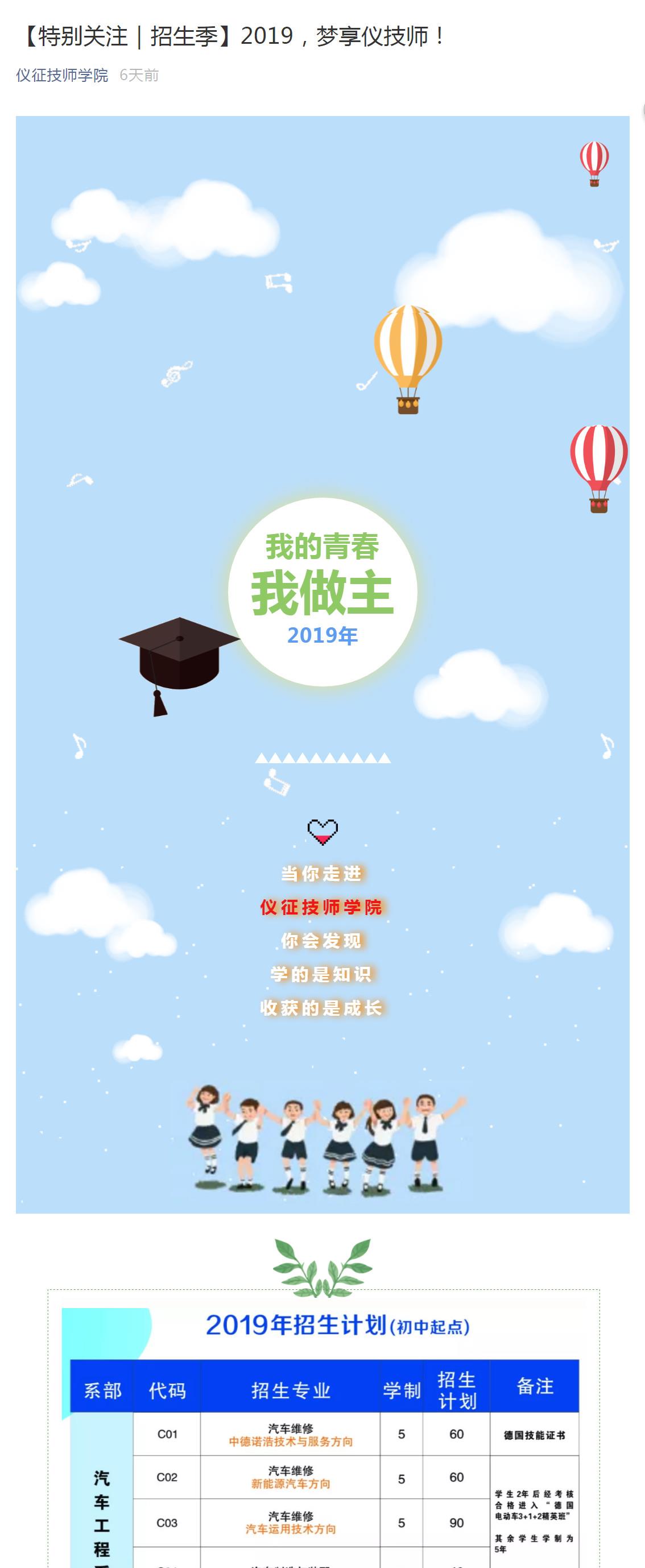View the 我的青春我做主 poster image
Screen dimensions: 645x1568
pyautogui.click(x=323, y=664)
